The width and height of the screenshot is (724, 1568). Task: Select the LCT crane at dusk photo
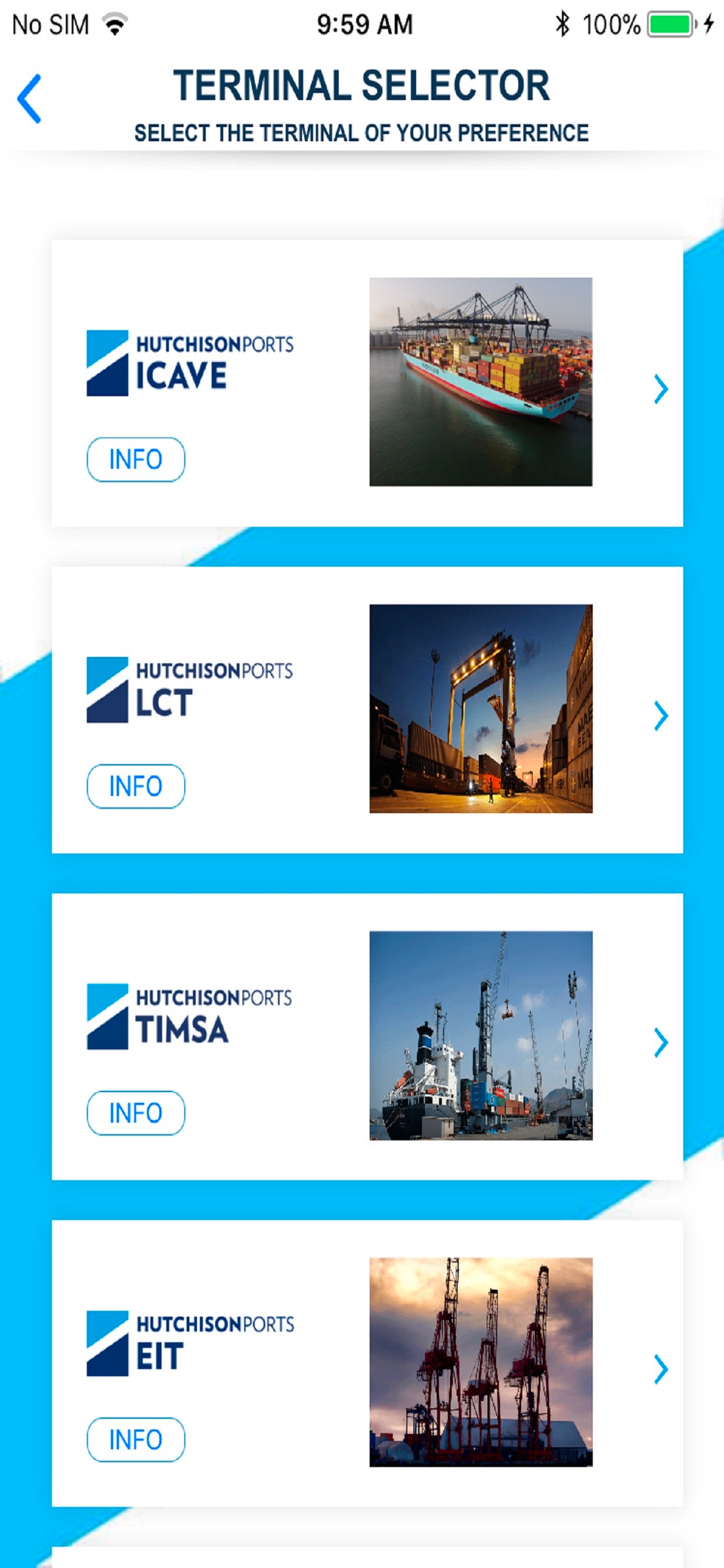pos(481,709)
